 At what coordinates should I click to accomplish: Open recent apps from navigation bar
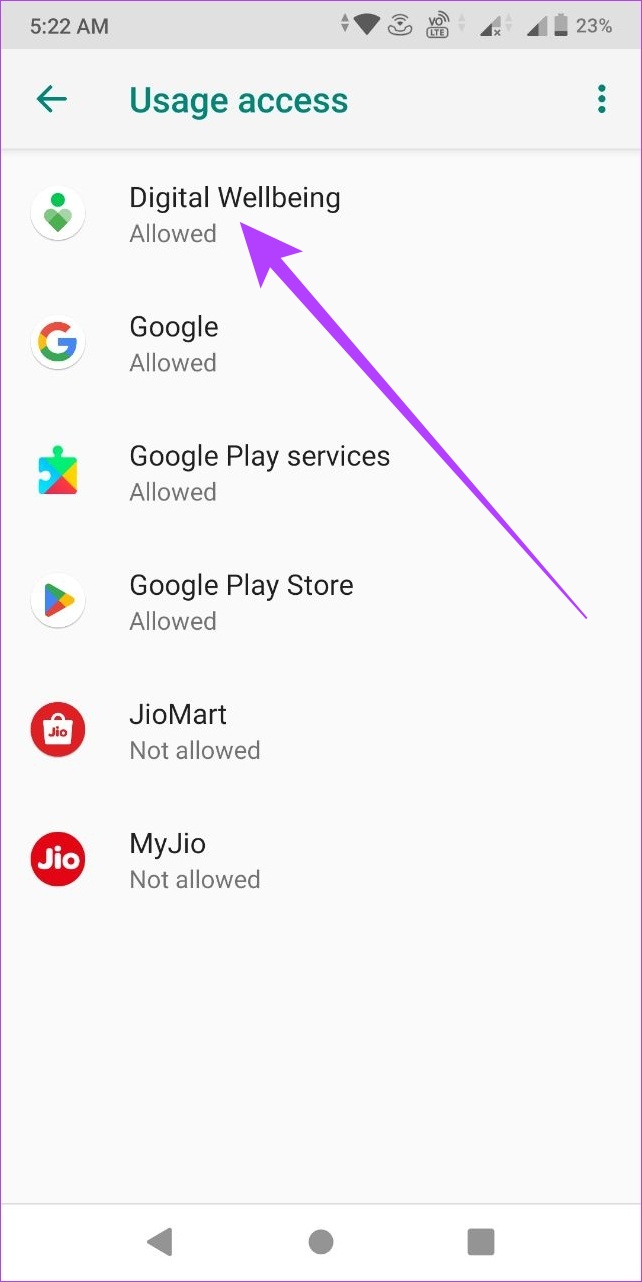tap(481, 1242)
